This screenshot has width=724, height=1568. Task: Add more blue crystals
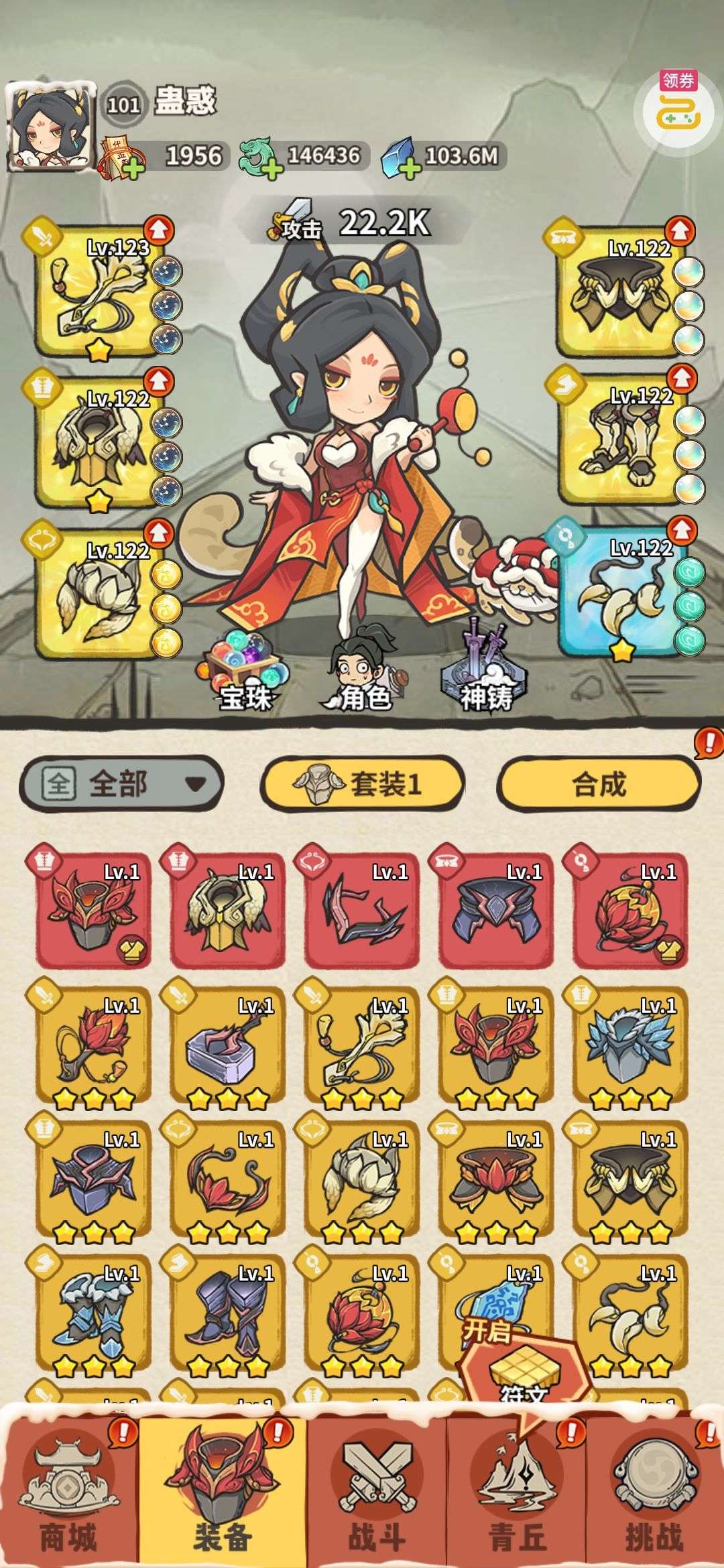click(409, 168)
